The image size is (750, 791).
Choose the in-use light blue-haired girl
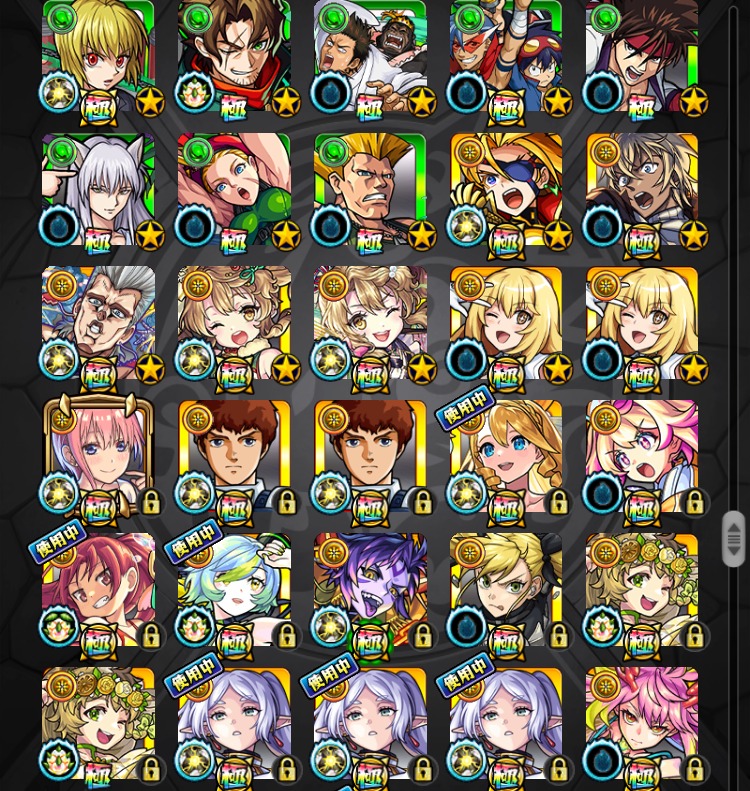pos(234,590)
